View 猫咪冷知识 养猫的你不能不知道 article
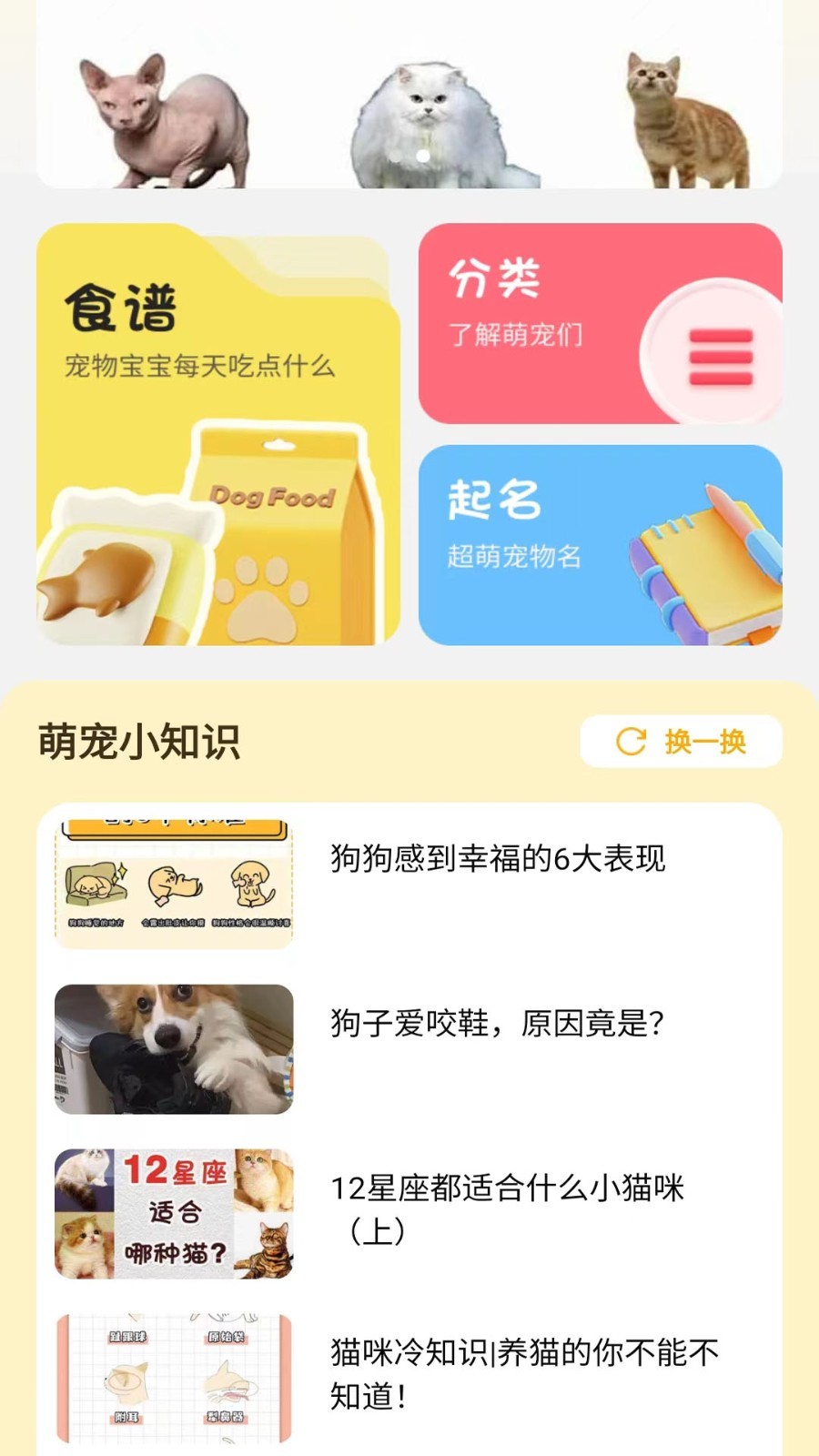The image size is (819, 1456). (x=409, y=1378)
